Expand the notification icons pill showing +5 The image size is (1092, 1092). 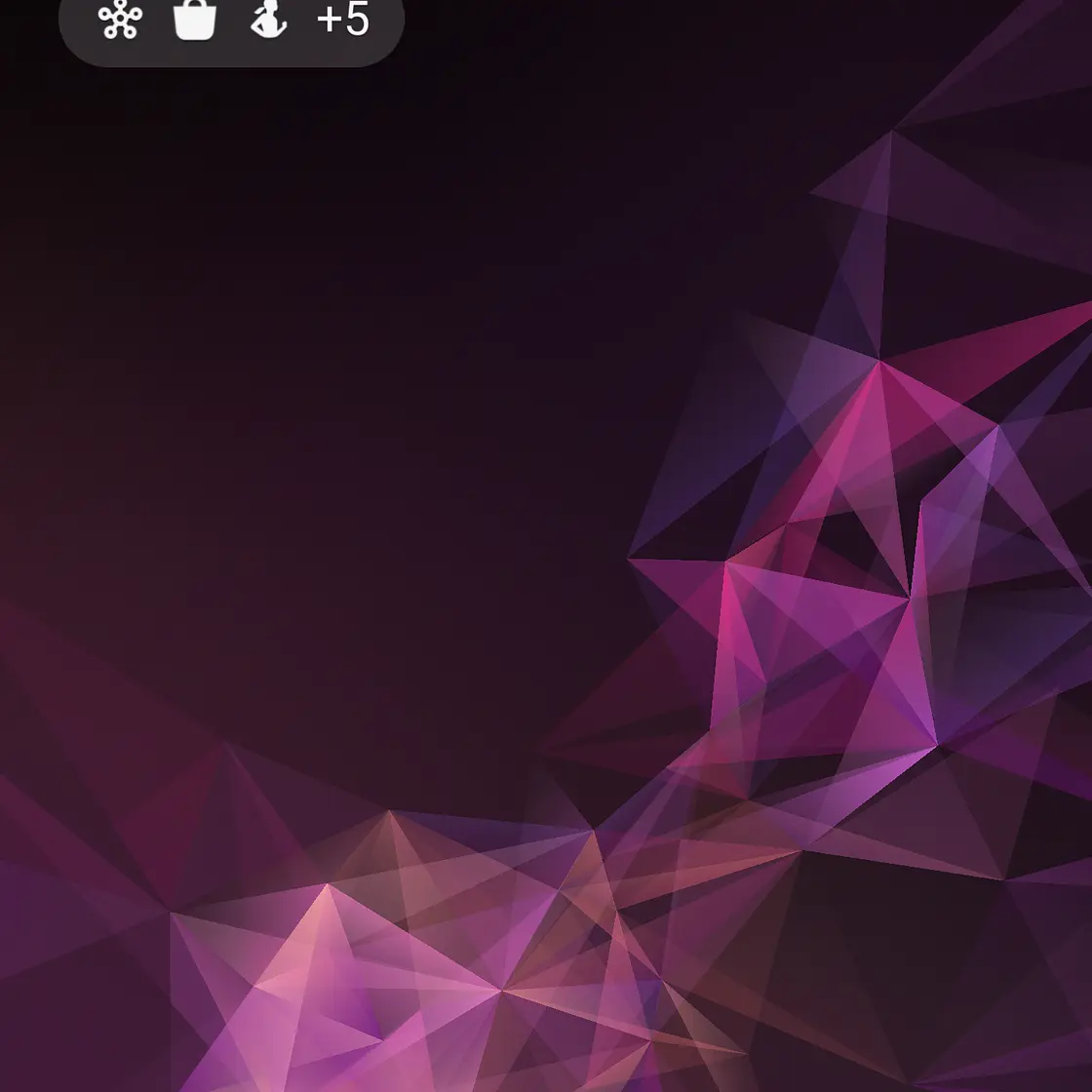point(343,19)
